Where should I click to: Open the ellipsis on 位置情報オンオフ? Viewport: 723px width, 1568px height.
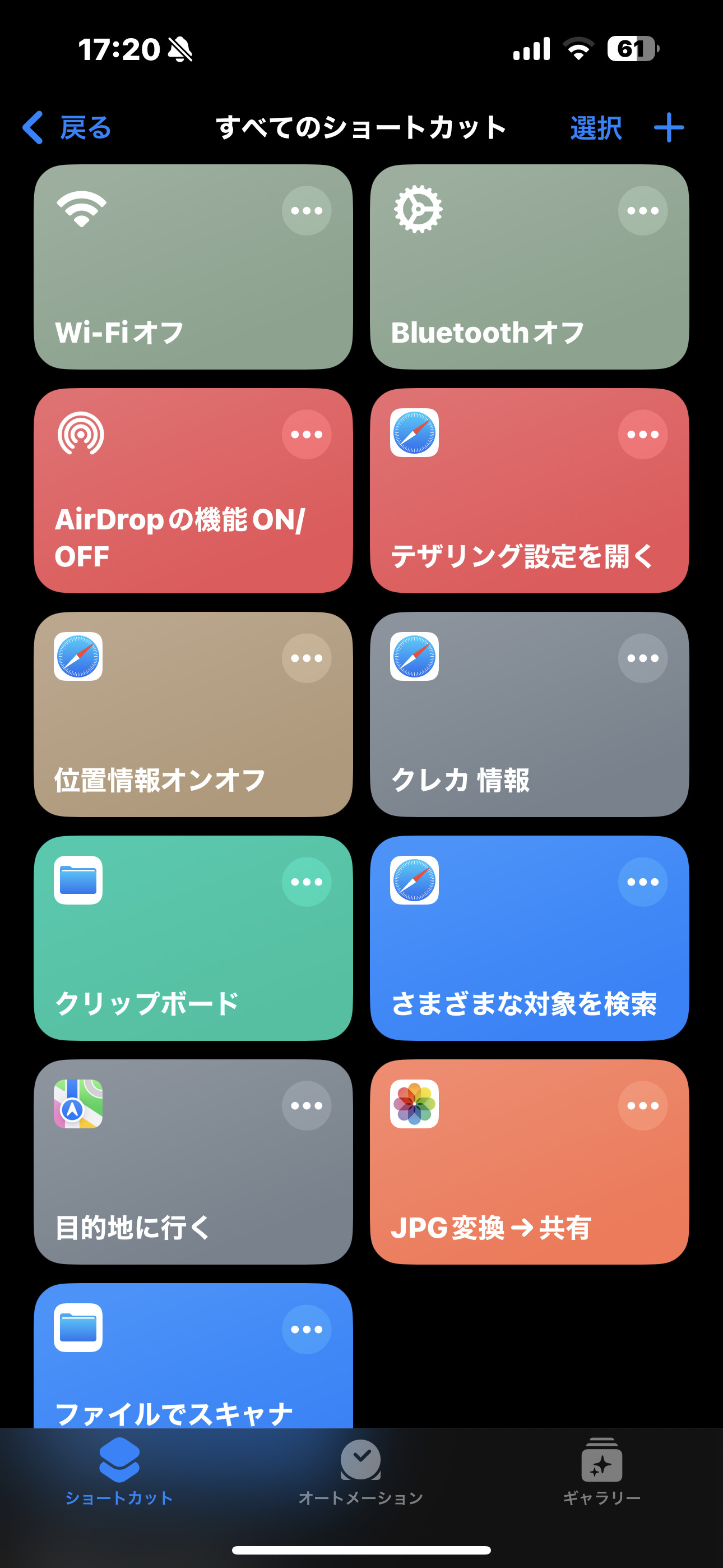(306, 658)
